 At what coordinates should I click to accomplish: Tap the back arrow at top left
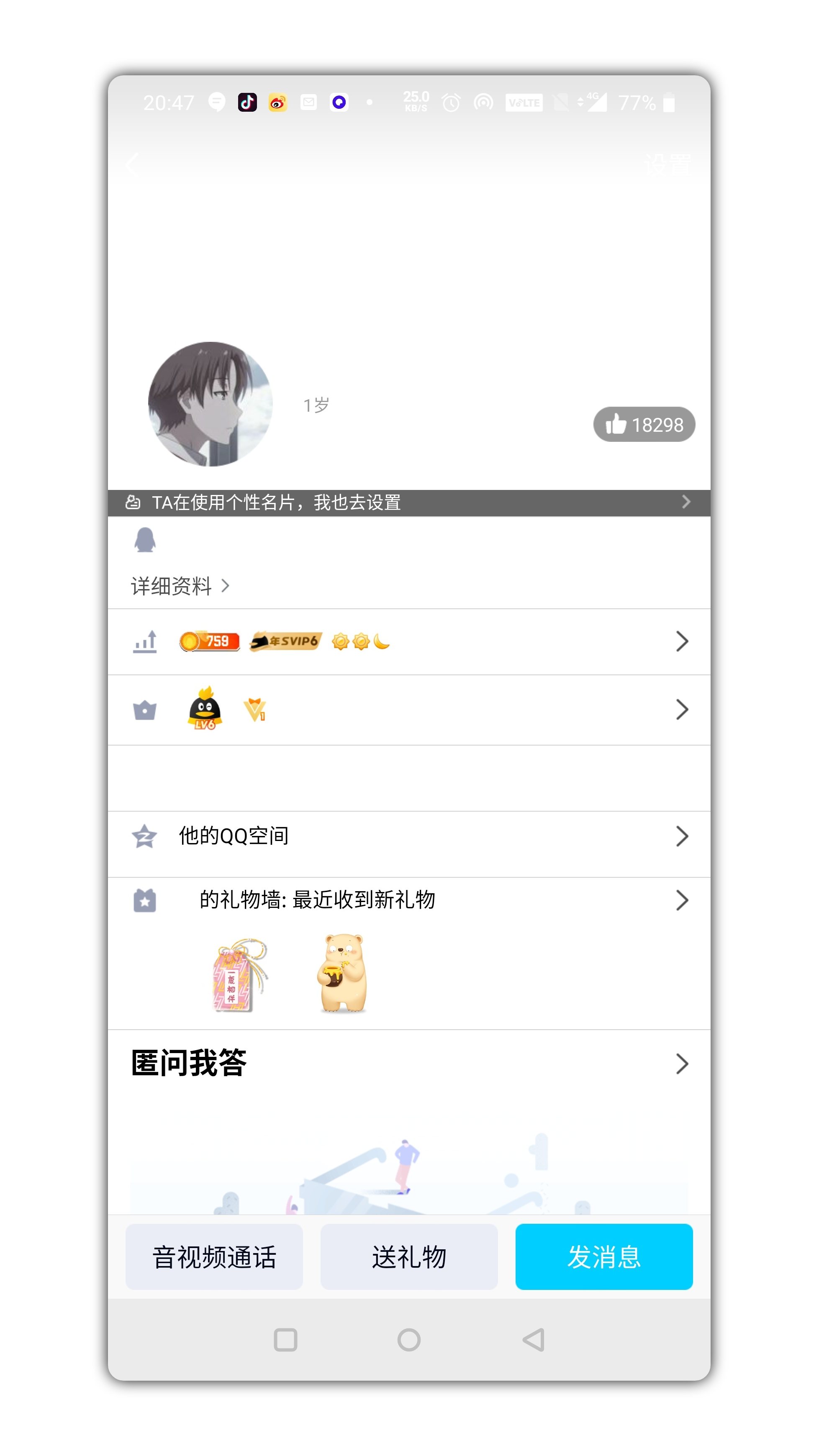tap(131, 164)
